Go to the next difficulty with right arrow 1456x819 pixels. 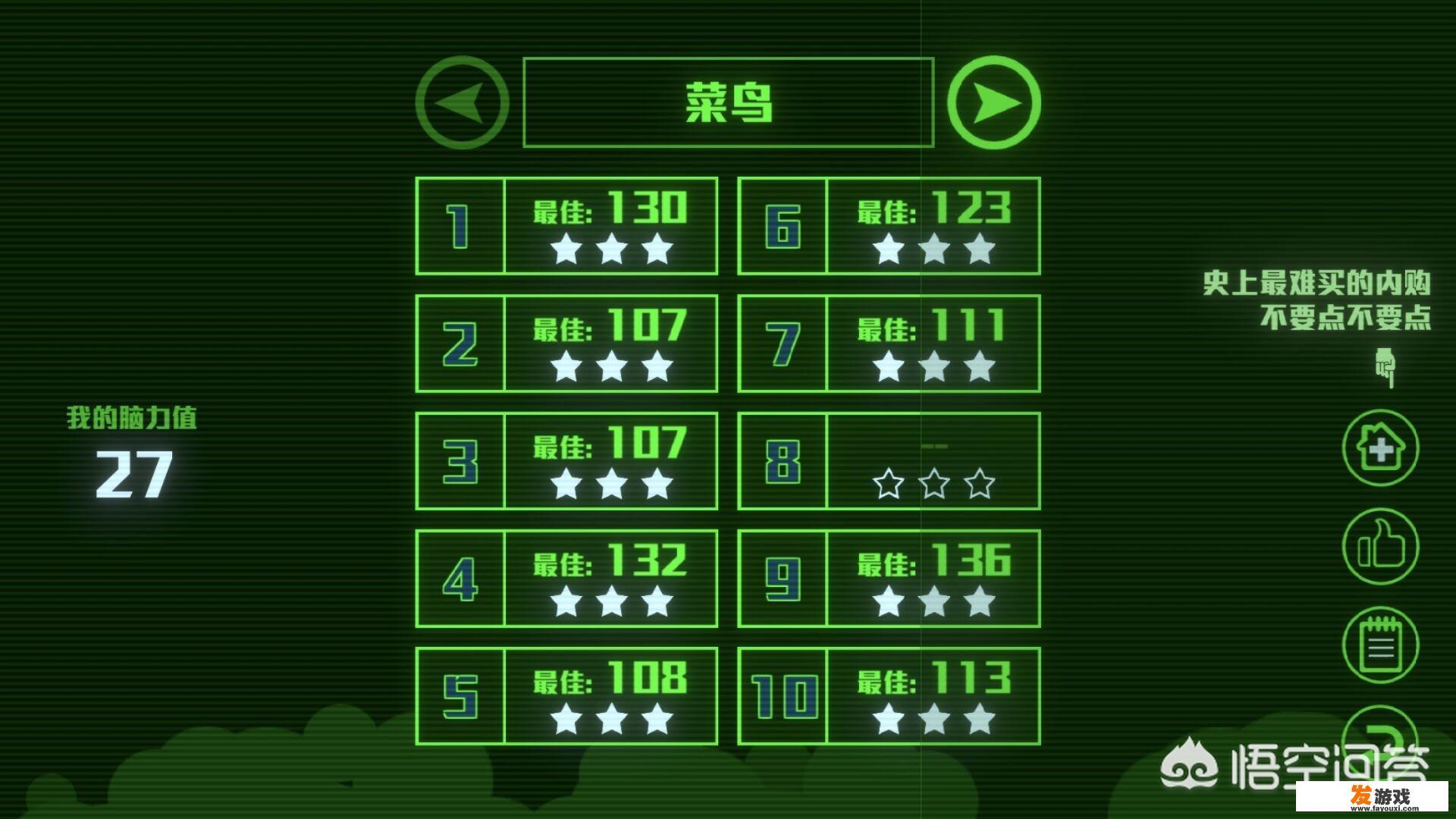(994, 102)
